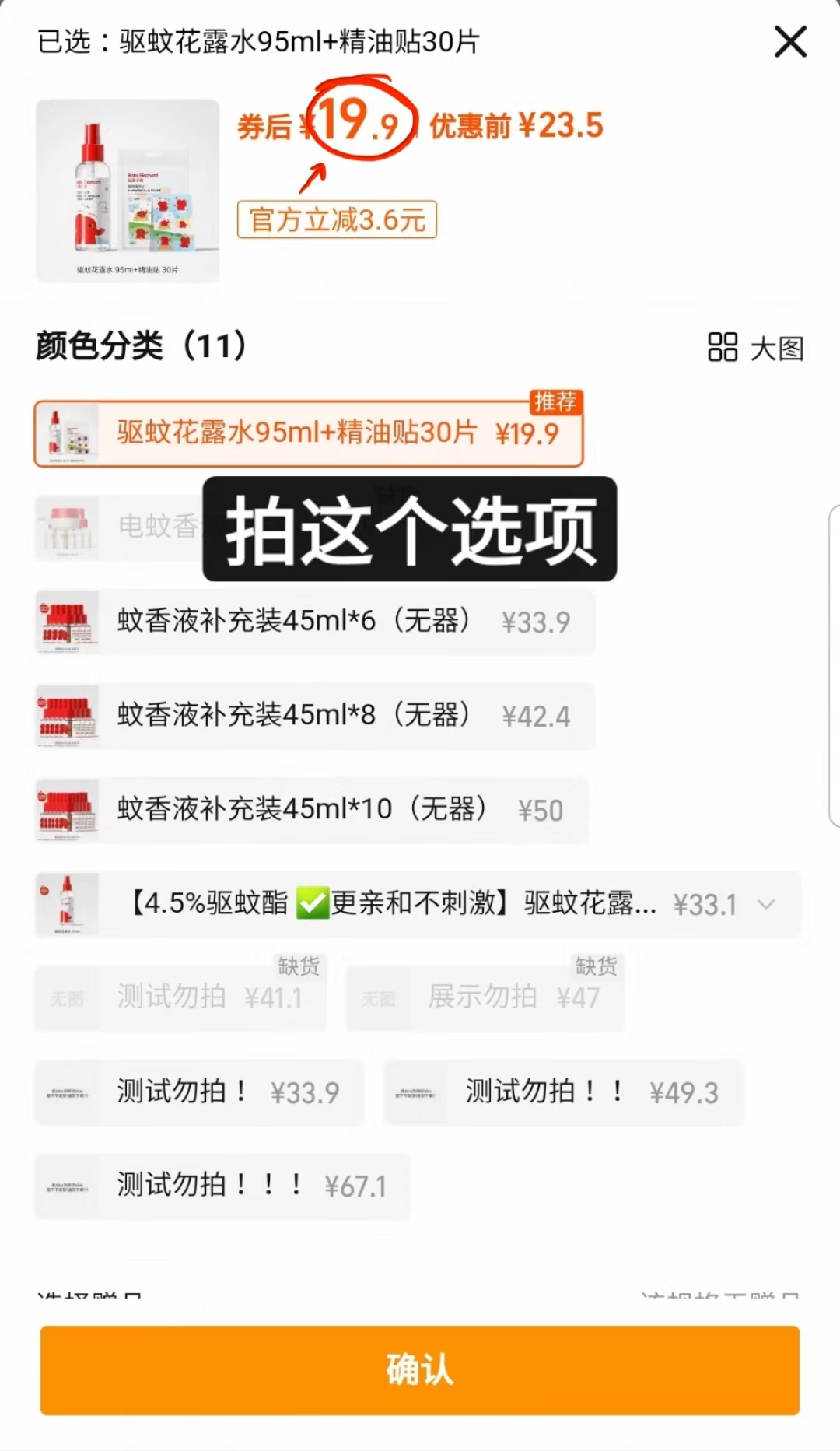Open the selected product thumbnail image
840x1451 pixels.
[x=128, y=191]
